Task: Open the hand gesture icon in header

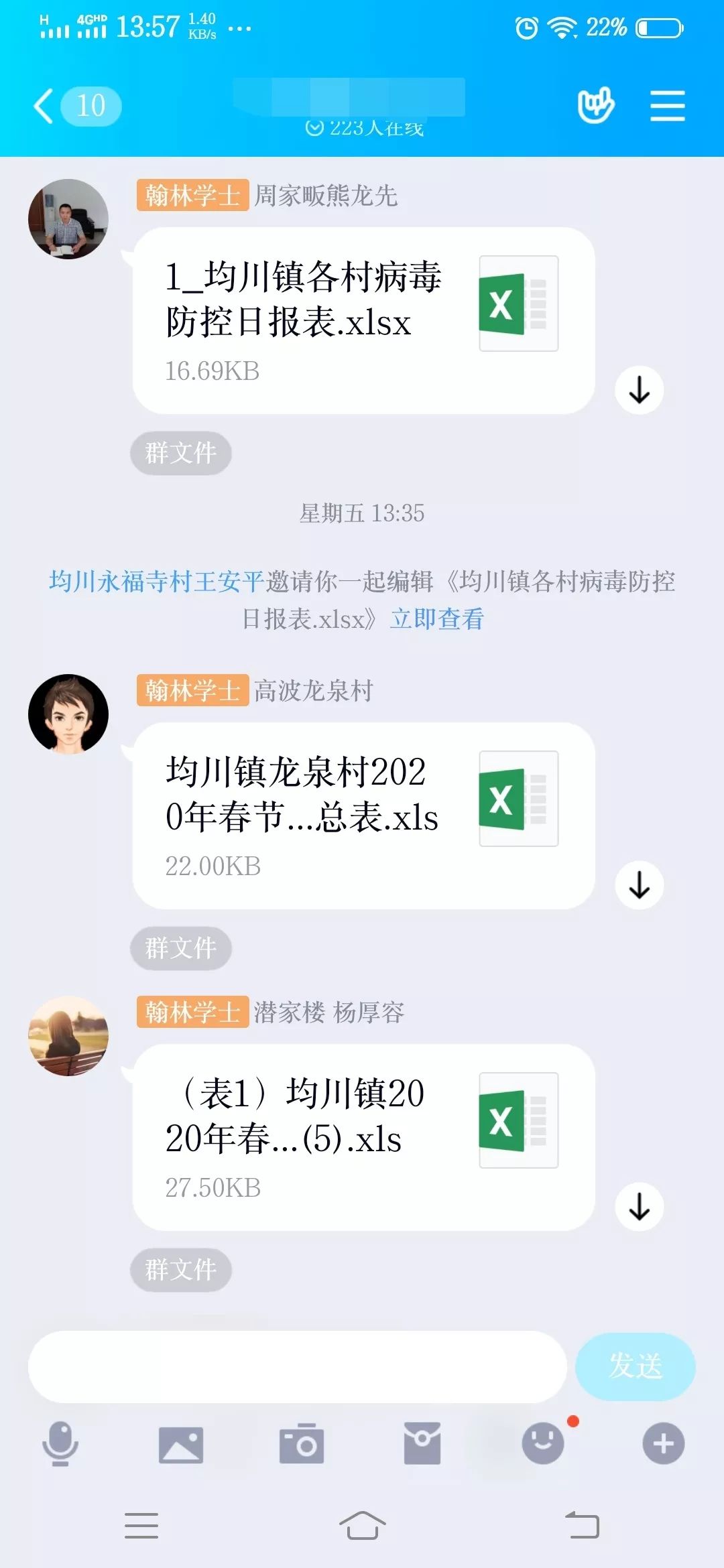Action: tap(595, 105)
